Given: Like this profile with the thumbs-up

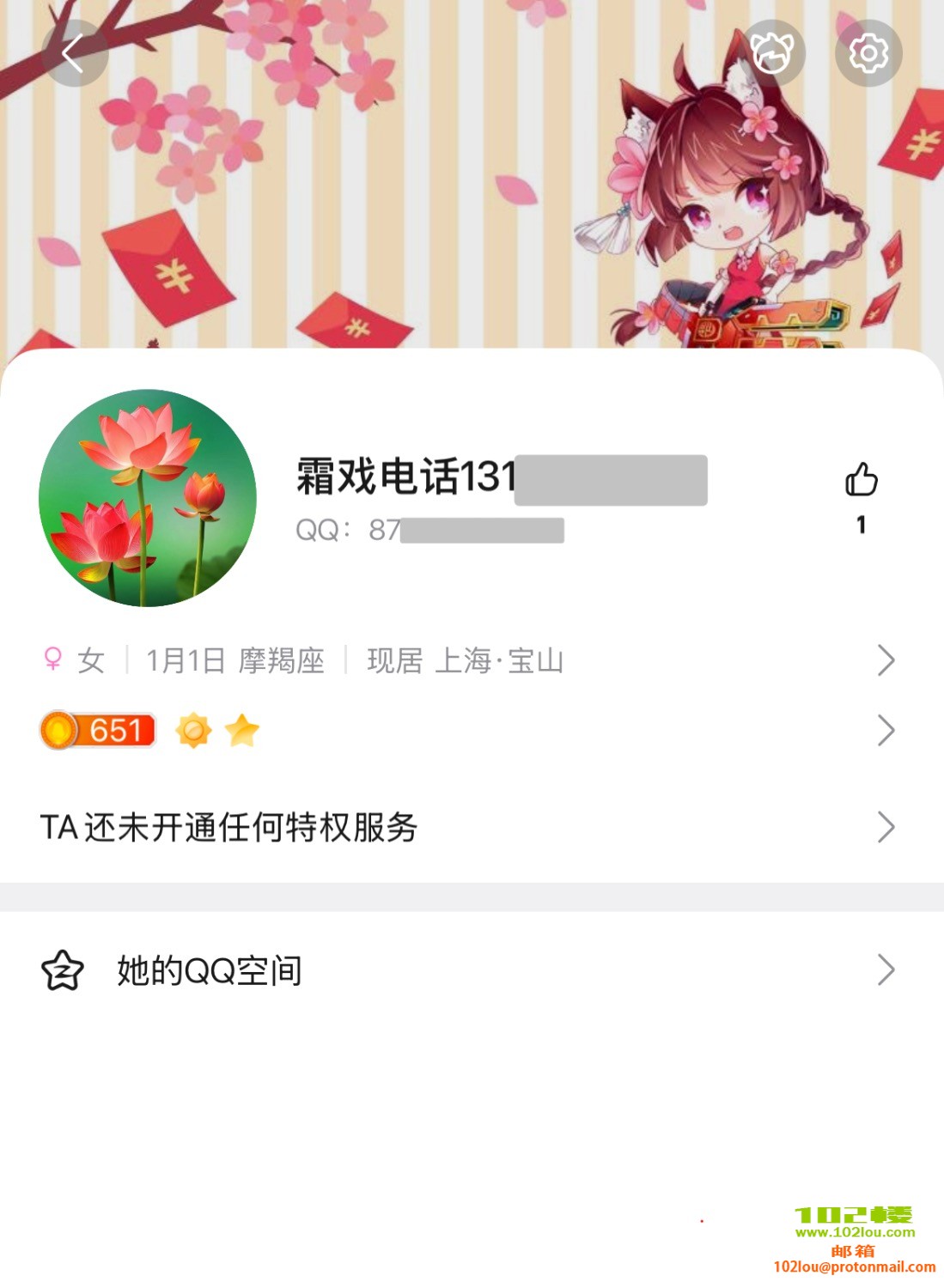Looking at the screenshot, I should [x=861, y=480].
